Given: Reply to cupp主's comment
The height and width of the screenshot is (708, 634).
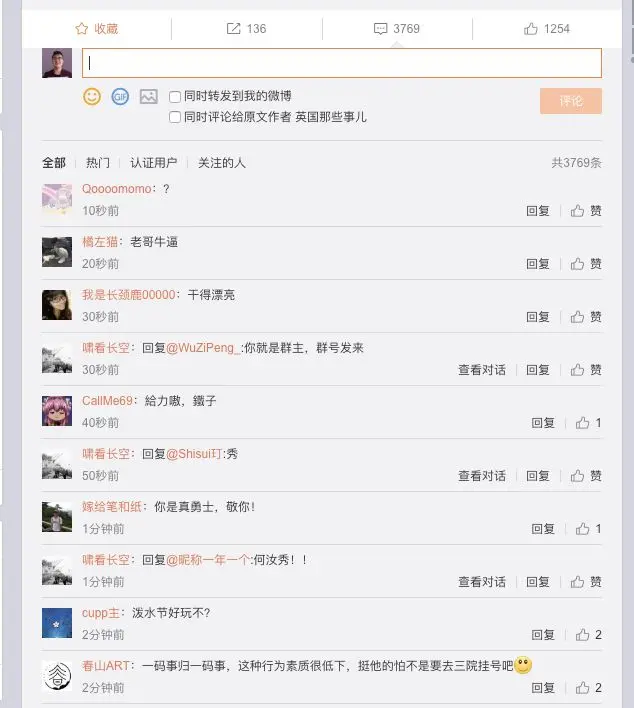Looking at the screenshot, I should (543, 635).
